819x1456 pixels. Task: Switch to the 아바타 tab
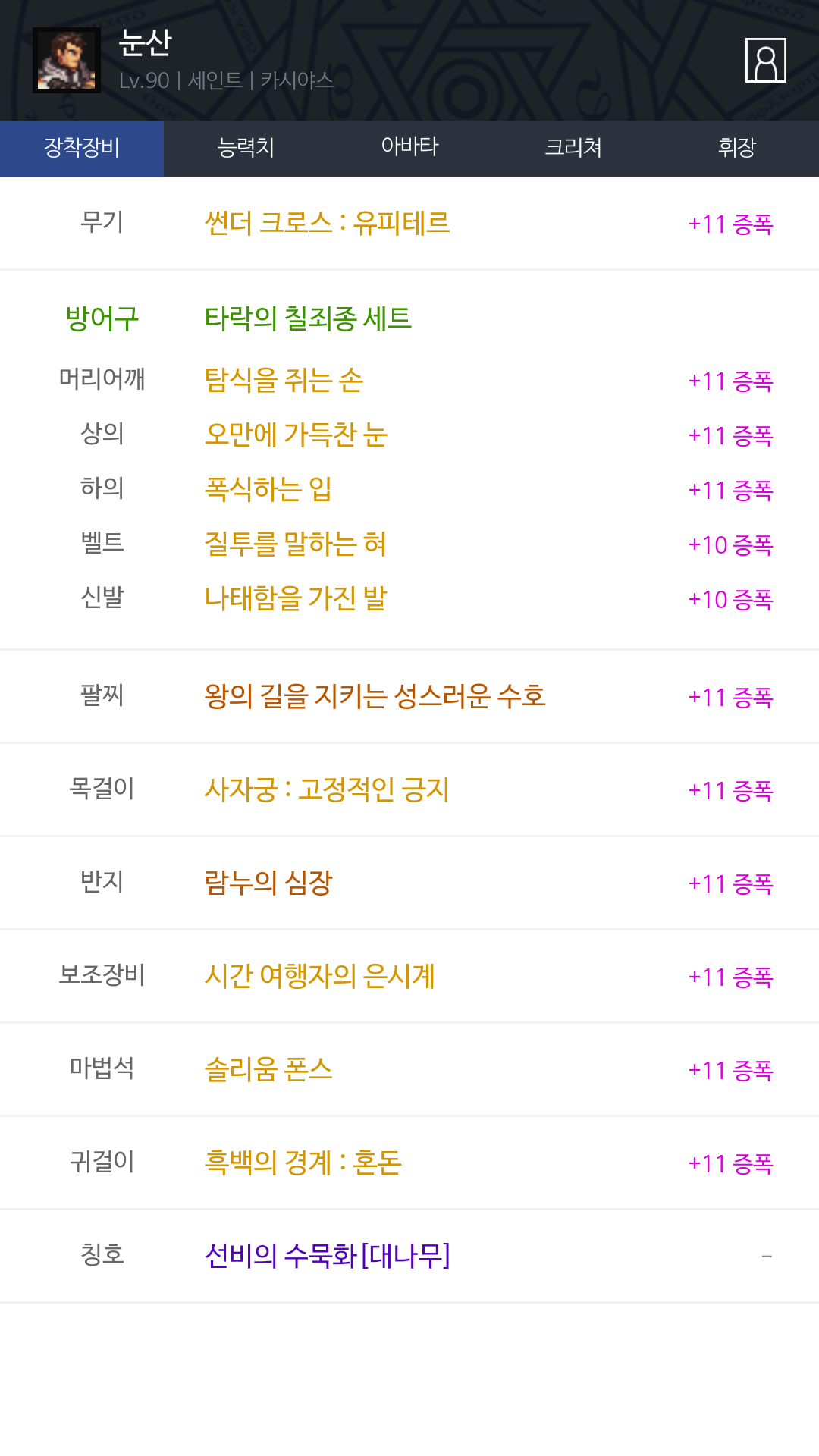pos(409,148)
